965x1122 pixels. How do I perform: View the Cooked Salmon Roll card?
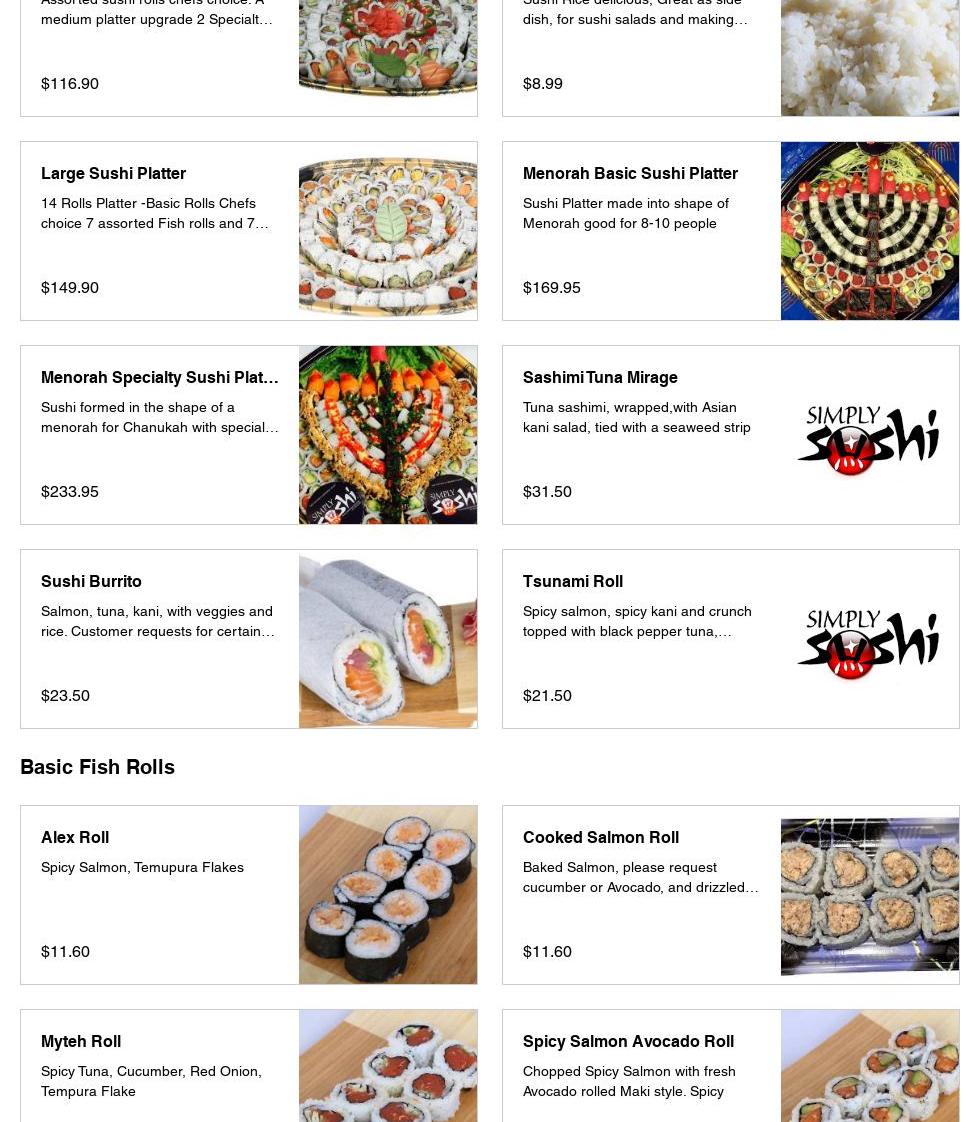[x=601, y=838]
